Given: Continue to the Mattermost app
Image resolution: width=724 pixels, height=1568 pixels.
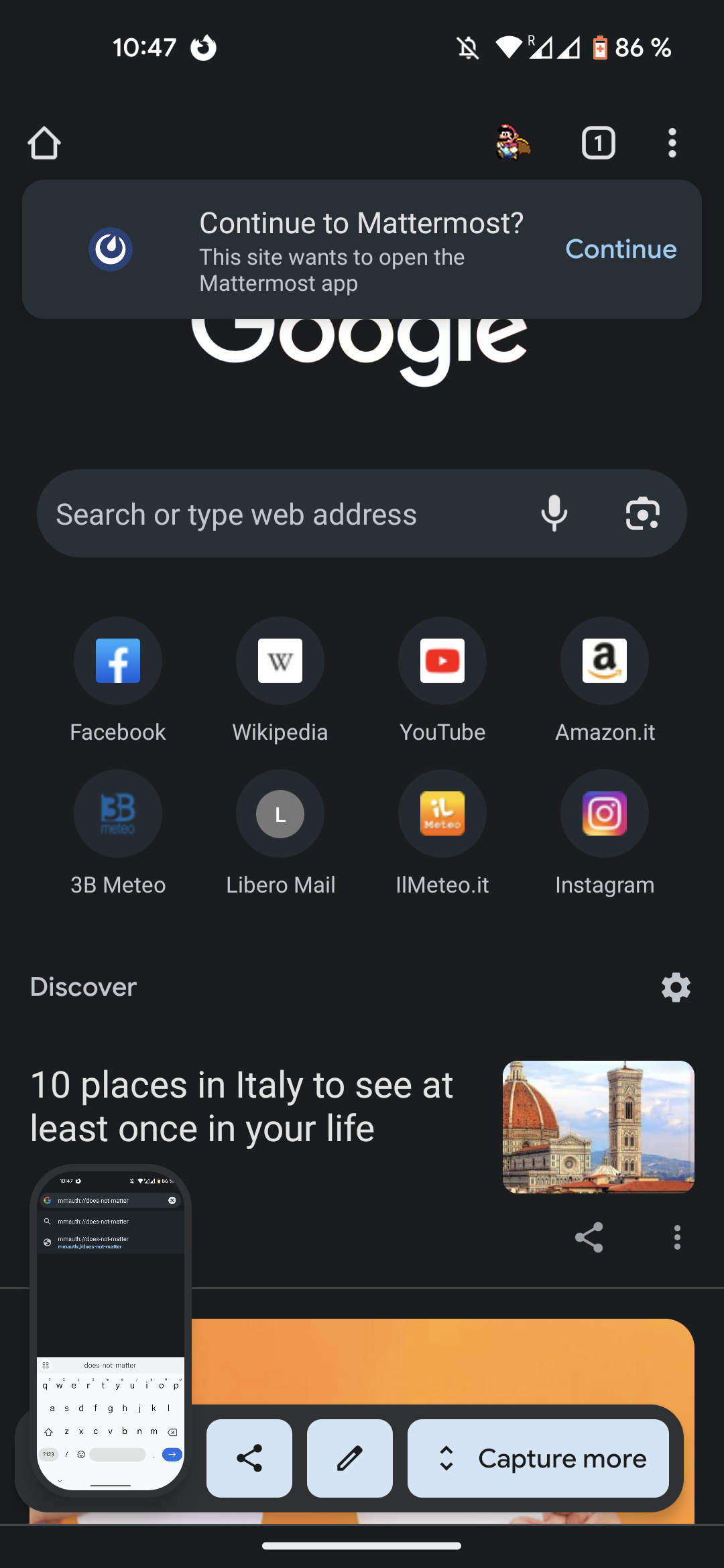Looking at the screenshot, I should (621, 249).
